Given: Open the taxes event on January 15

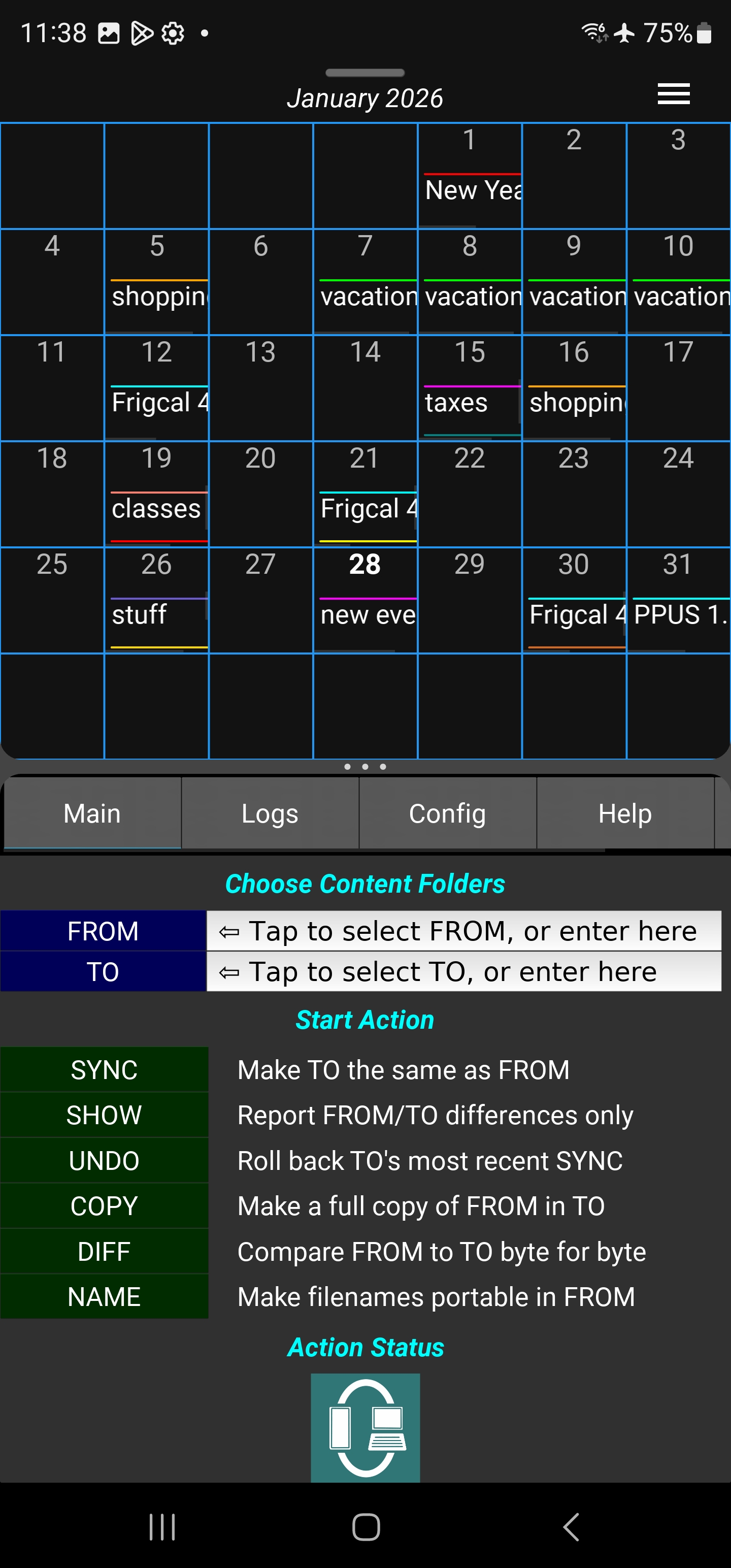Looking at the screenshot, I should tap(456, 403).
